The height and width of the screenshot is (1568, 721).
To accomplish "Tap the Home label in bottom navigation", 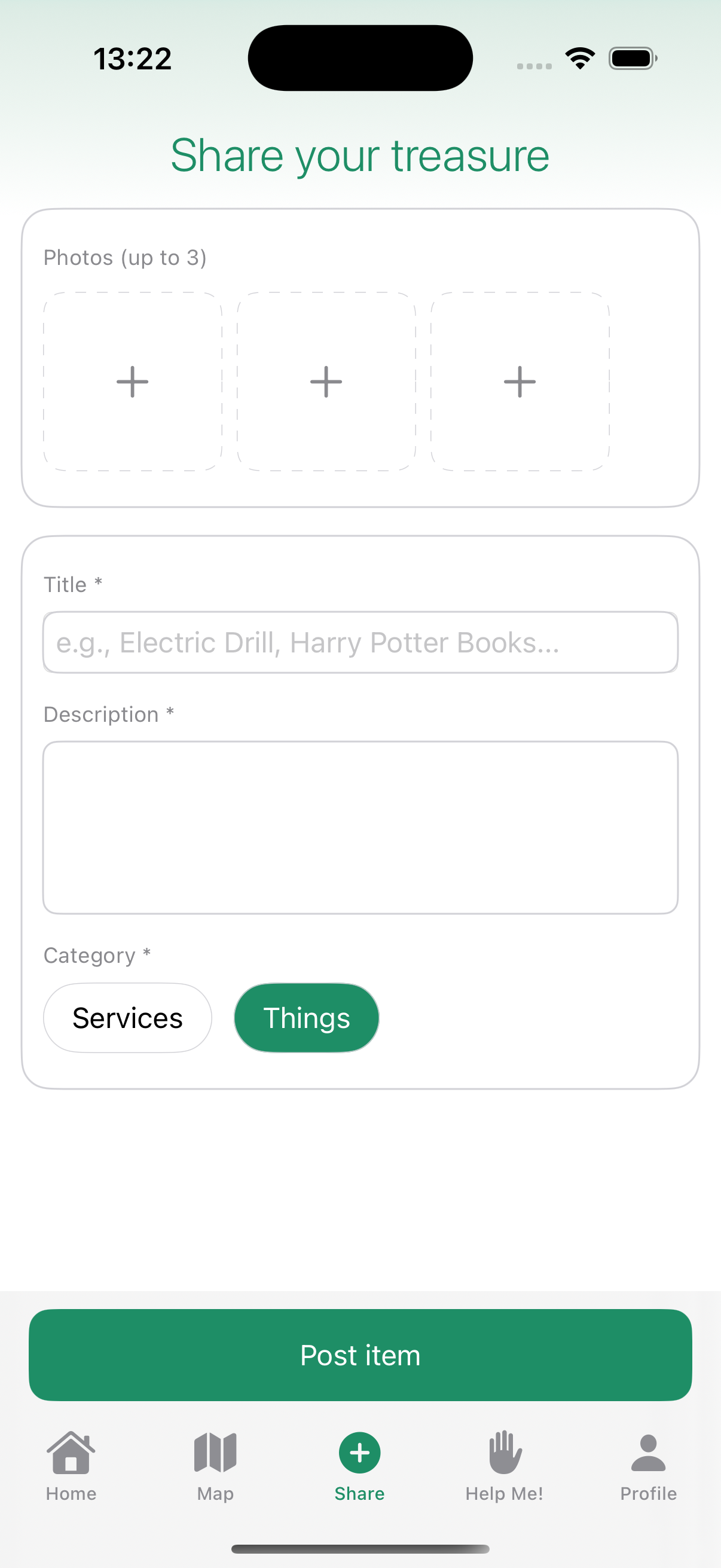I will click(x=71, y=1494).
